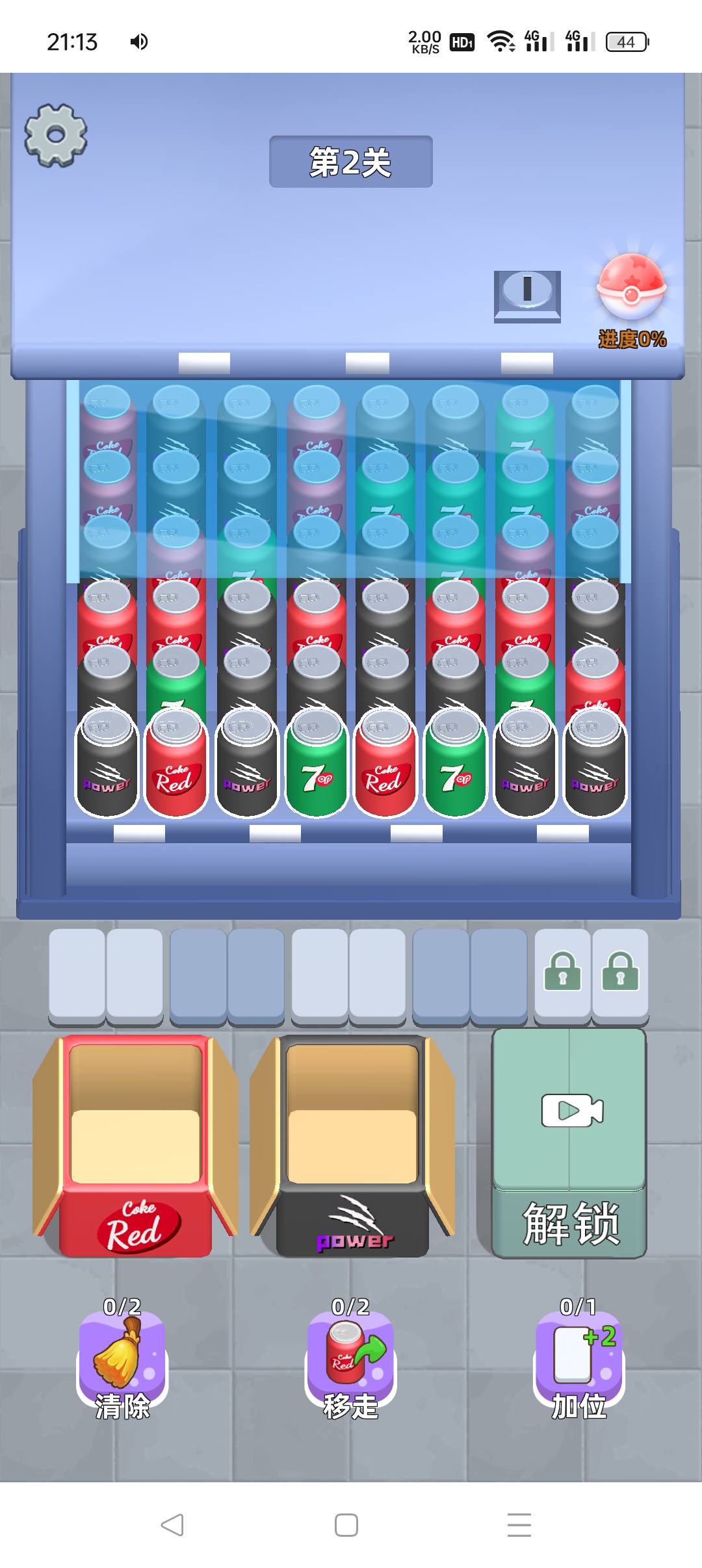This screenshot has width=702, height=1568.
Task: Use the 清除 broom power-up
Action: [x=122, y=1360]
